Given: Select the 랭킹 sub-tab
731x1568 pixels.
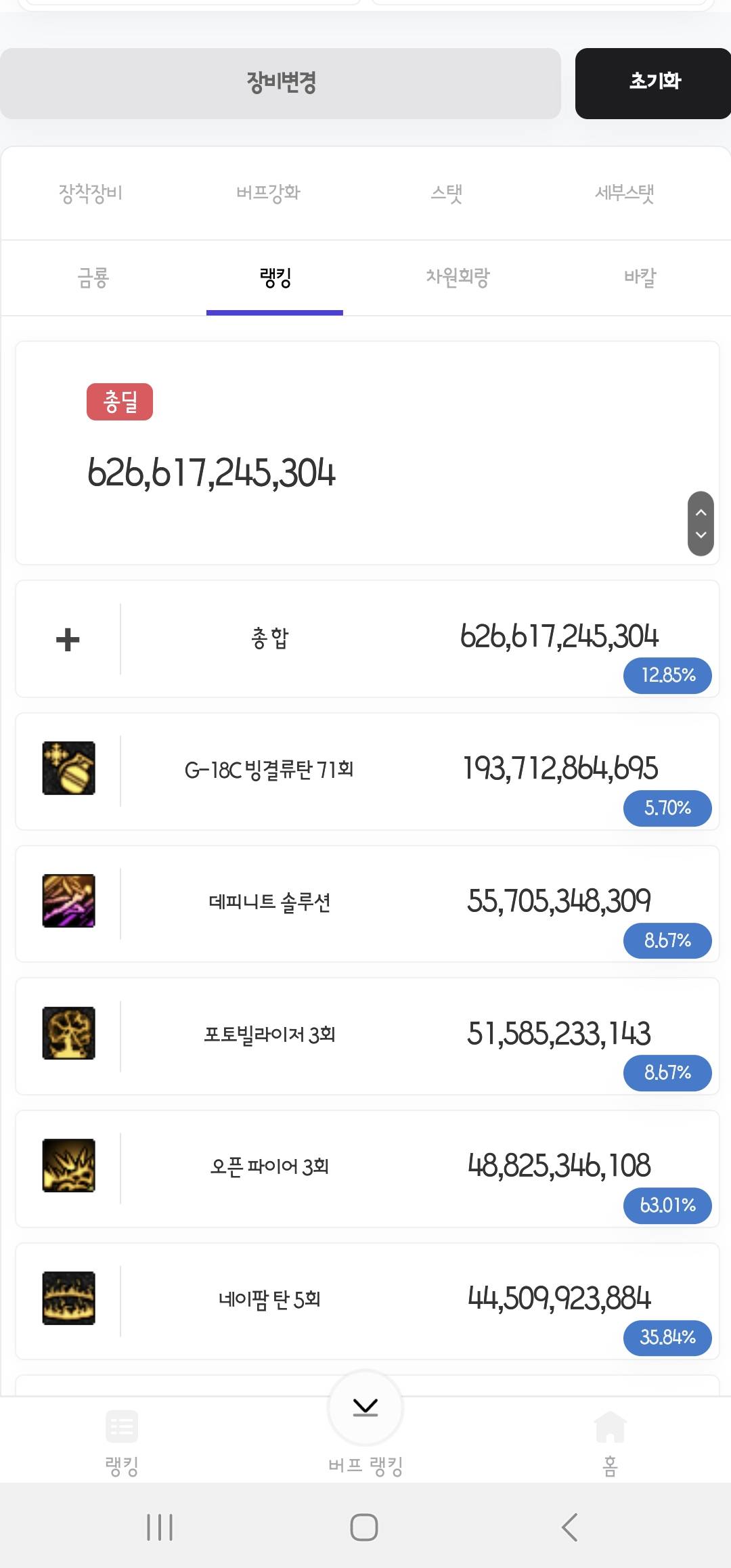Looking at the screenshot, I should pyautogui.click(x=275, y=278).
